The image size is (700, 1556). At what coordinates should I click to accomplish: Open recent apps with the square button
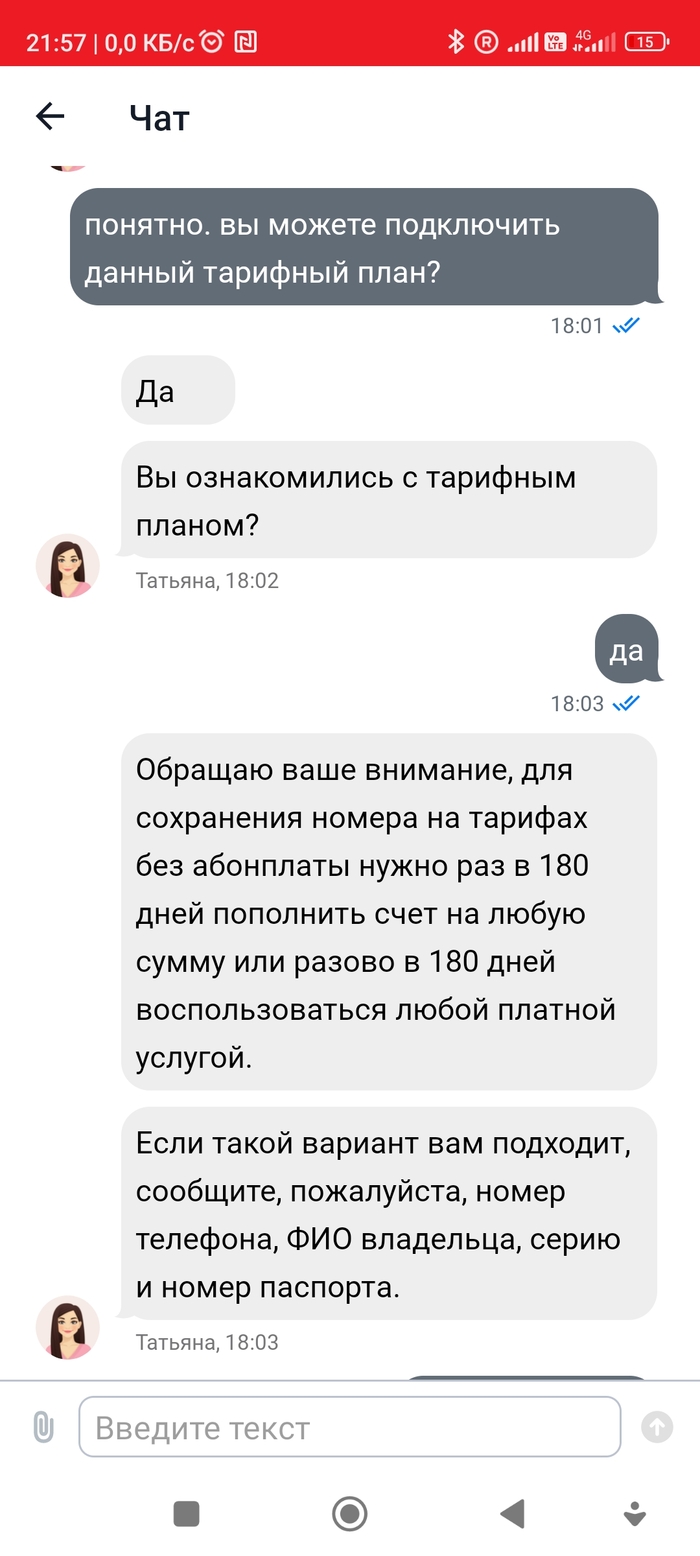(187, 1514)
